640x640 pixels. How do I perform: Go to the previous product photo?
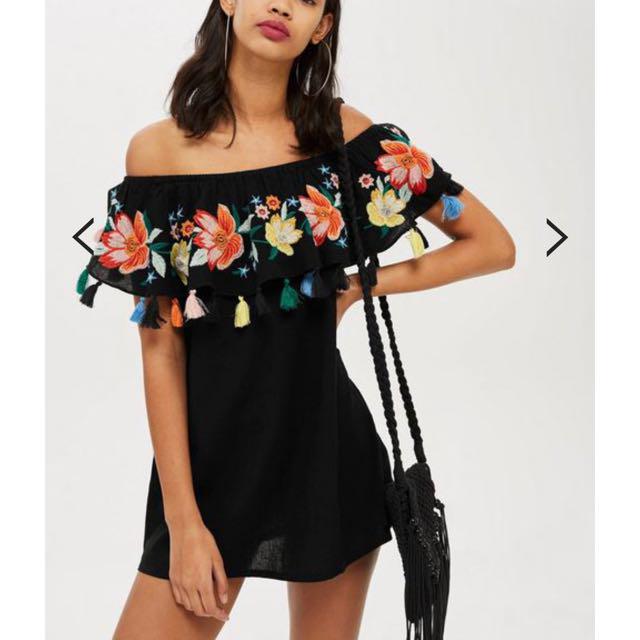[83, 237]
